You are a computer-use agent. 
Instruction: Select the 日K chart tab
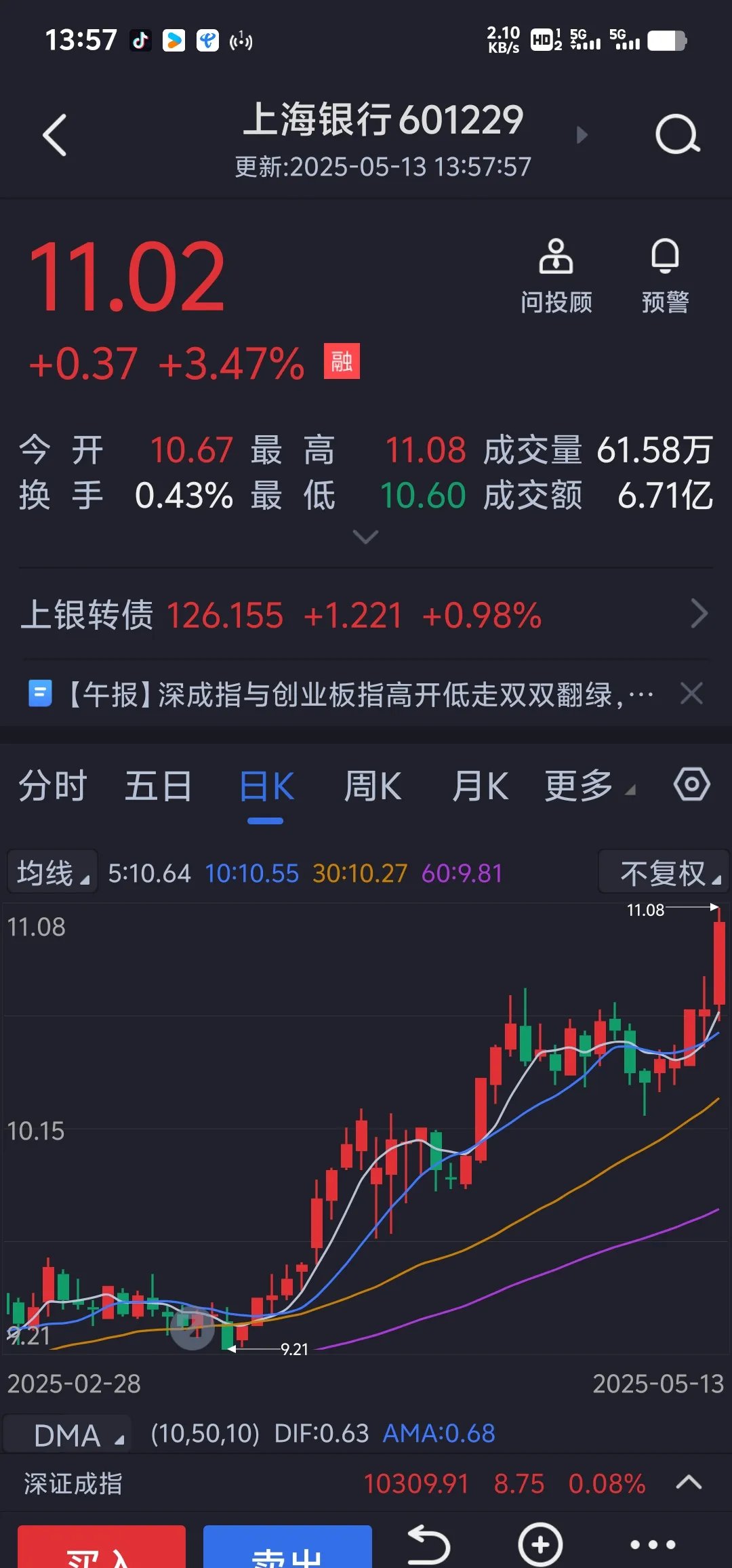(x=266, y=786)
